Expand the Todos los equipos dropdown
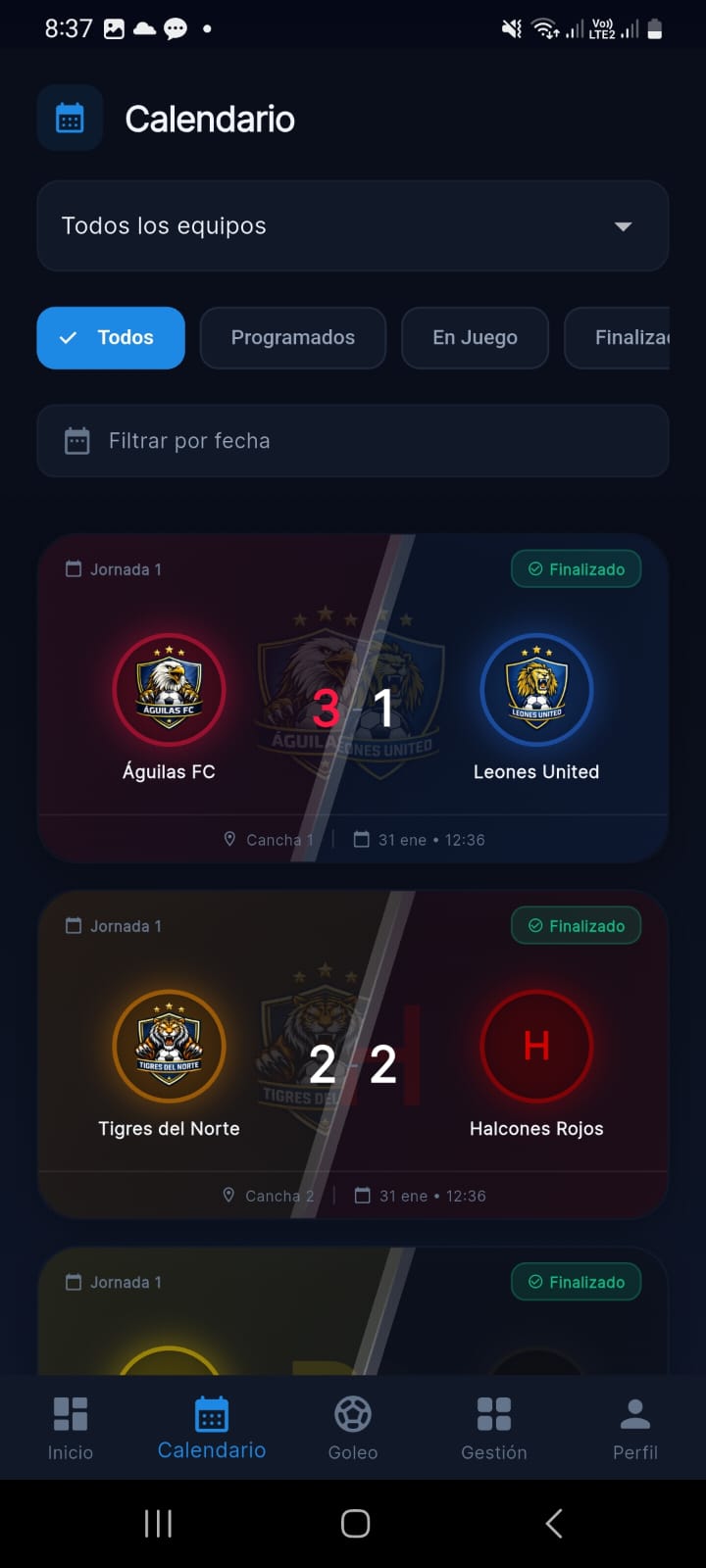This screenshot has height=1568, width=706. pyautogui.click(x=352, y=226)
